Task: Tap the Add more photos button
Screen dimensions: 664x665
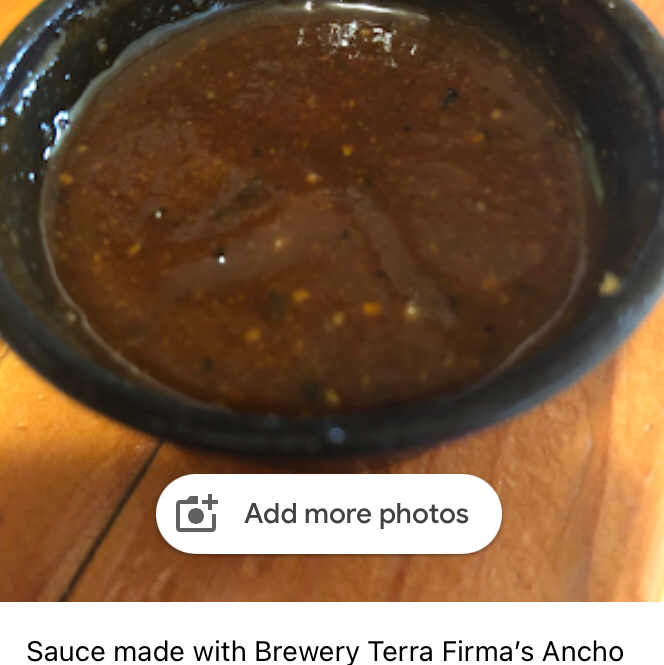Action: coord(329,514)
